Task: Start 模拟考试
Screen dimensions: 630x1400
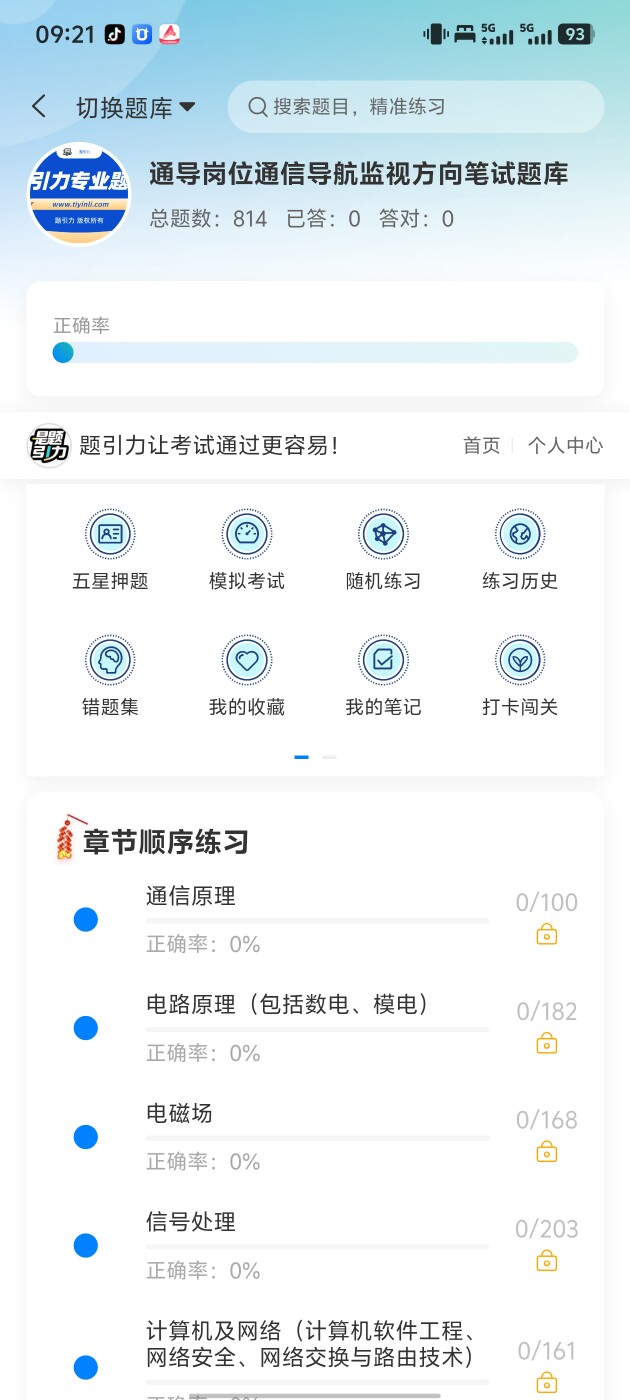Action: (247, 550)
